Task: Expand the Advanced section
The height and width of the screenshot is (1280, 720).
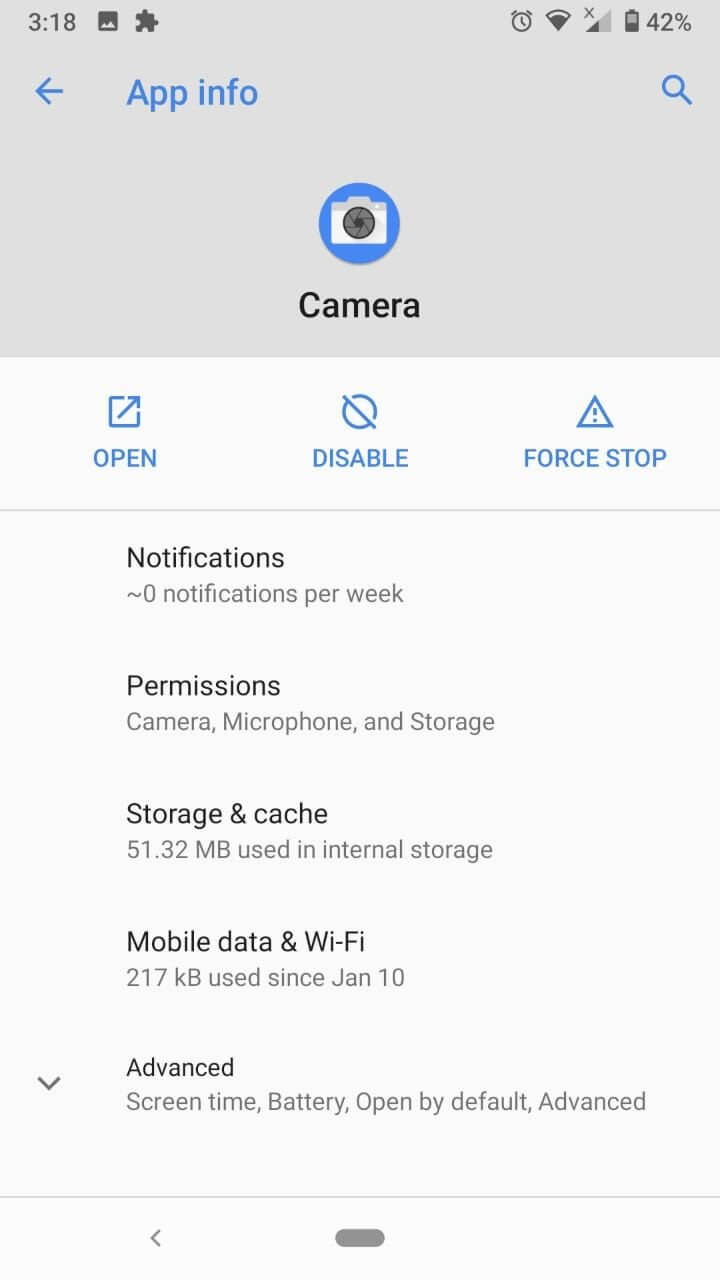Action: click(360, 1084)
